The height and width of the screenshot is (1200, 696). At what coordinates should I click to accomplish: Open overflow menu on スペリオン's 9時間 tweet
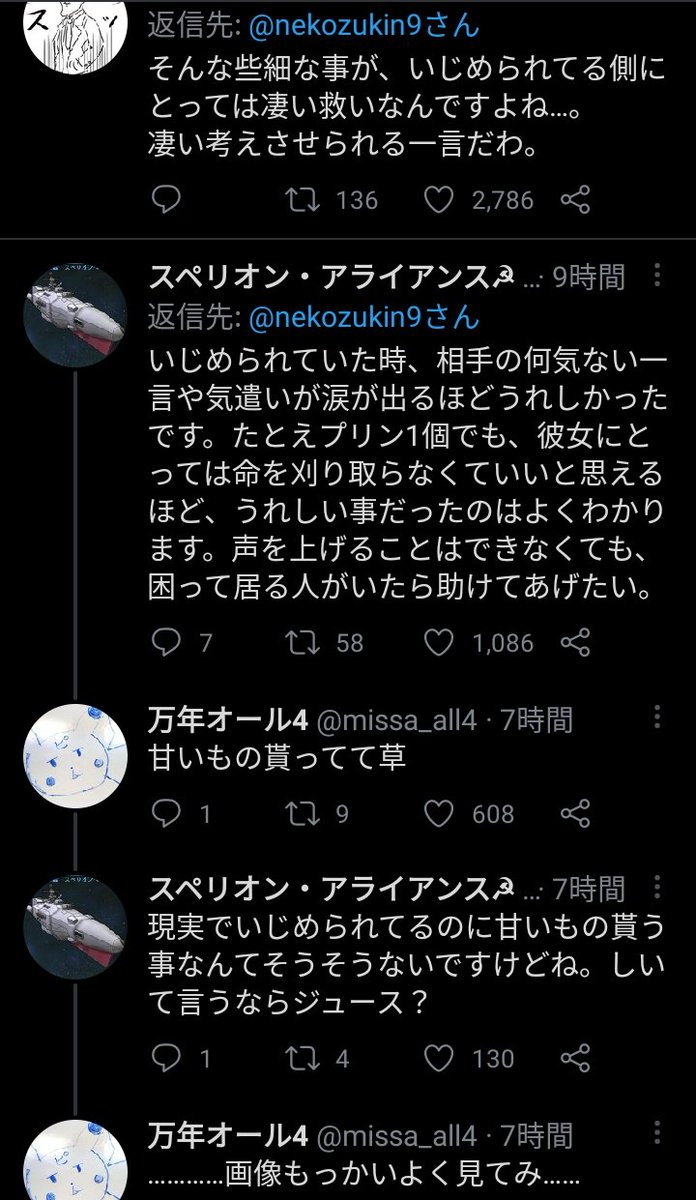pos(657,275)
